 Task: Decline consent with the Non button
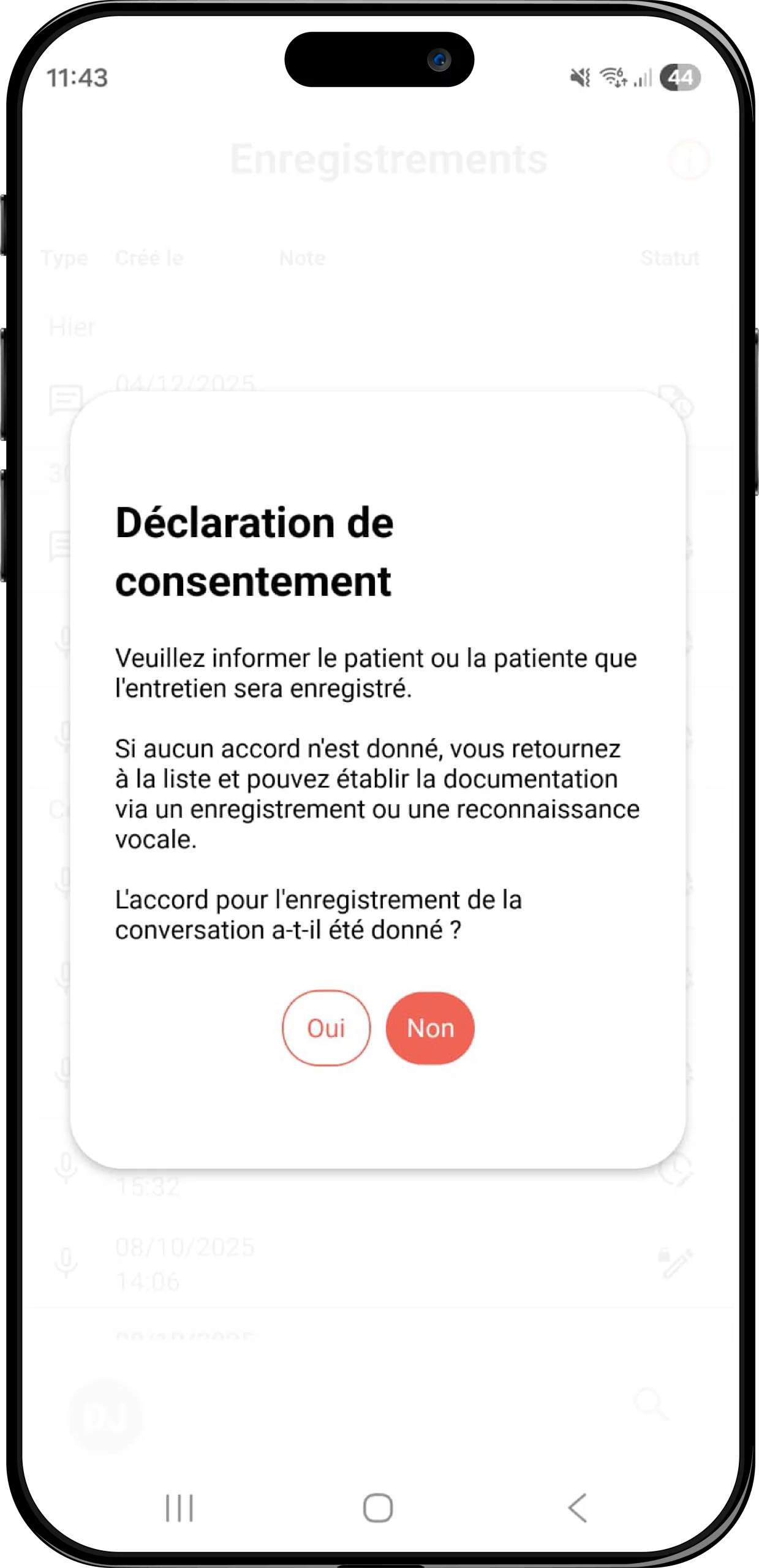tap(430, 1028)
